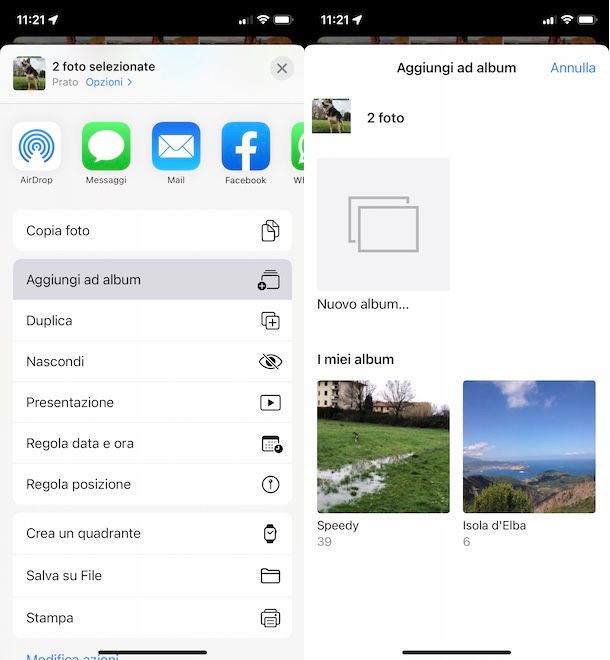
Task: Open Regola data e ora
Action: point(152,444)
